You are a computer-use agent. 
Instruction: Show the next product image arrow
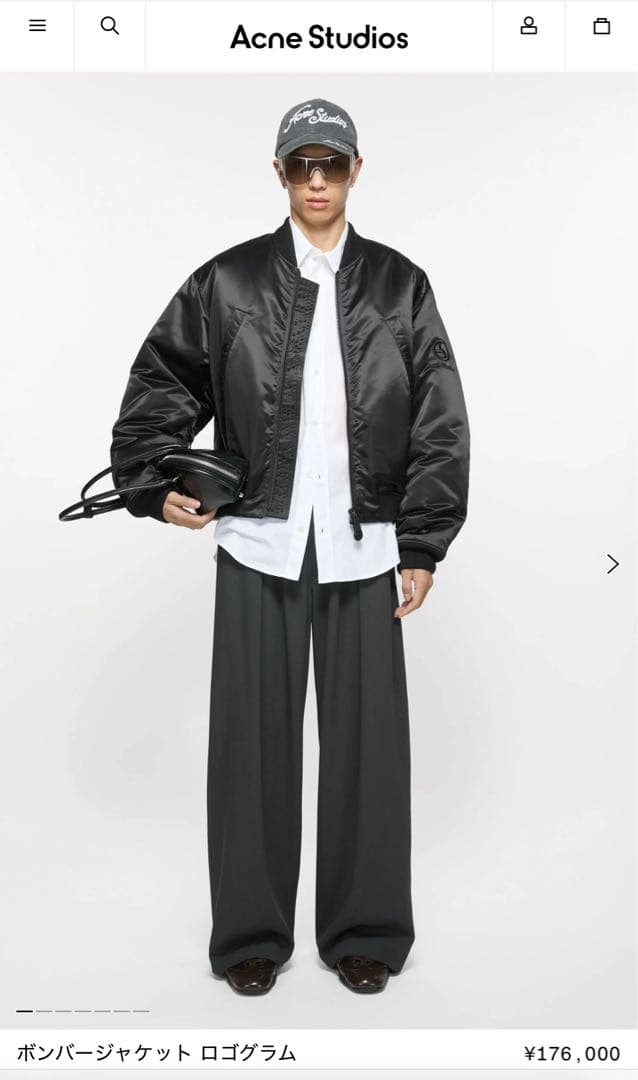pyautogui.click(x=612, y=564)
